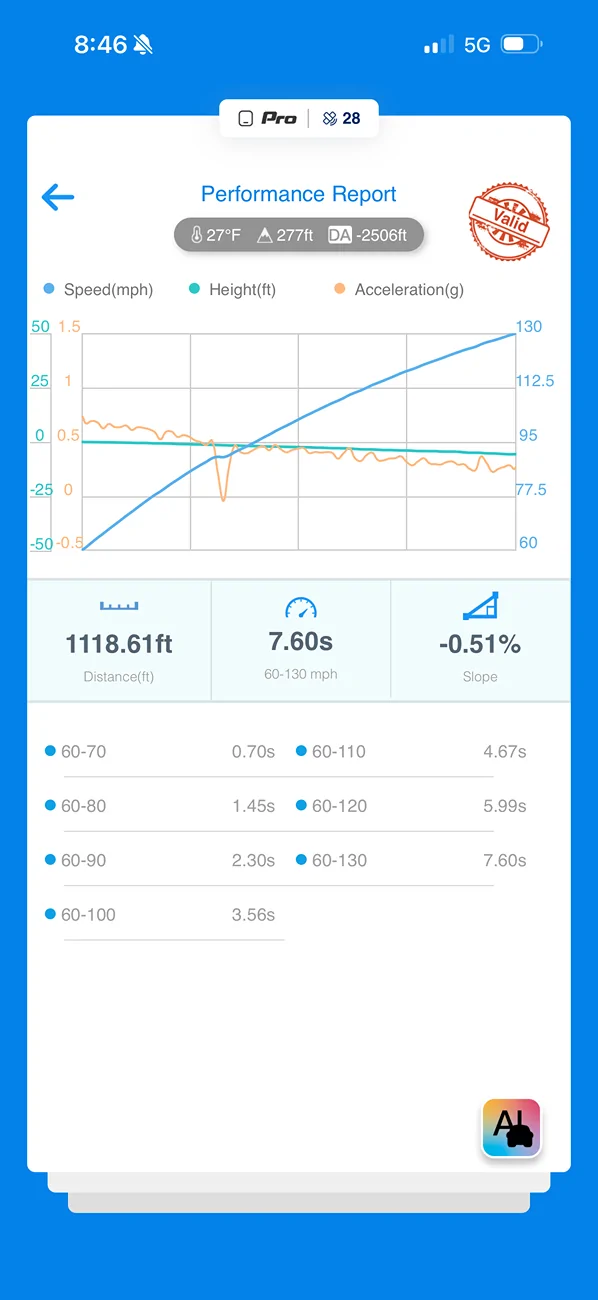
Task: Open the AI car assistant button
Action: [x=511, y=1128]
